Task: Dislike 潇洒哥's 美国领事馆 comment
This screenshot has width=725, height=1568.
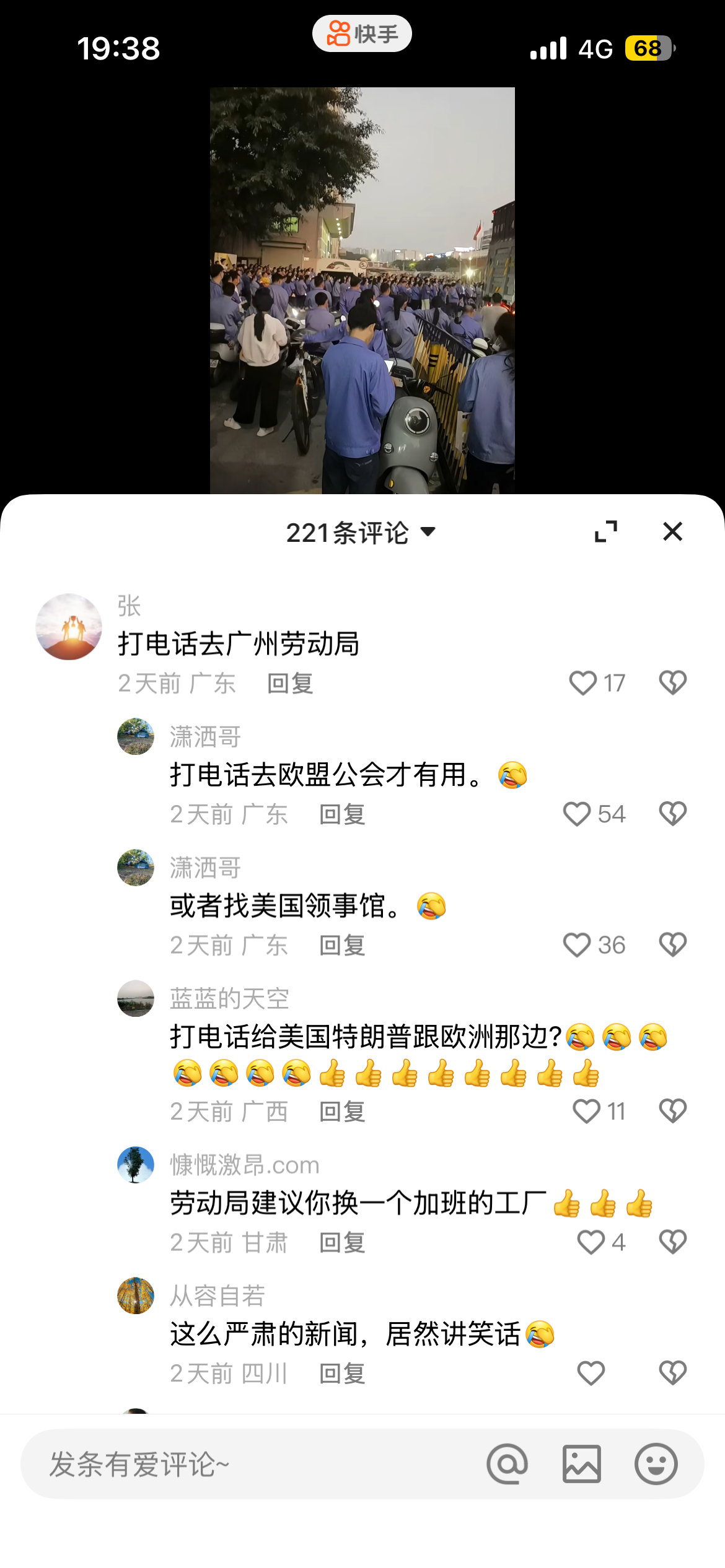Action: [x=672, y=946]
